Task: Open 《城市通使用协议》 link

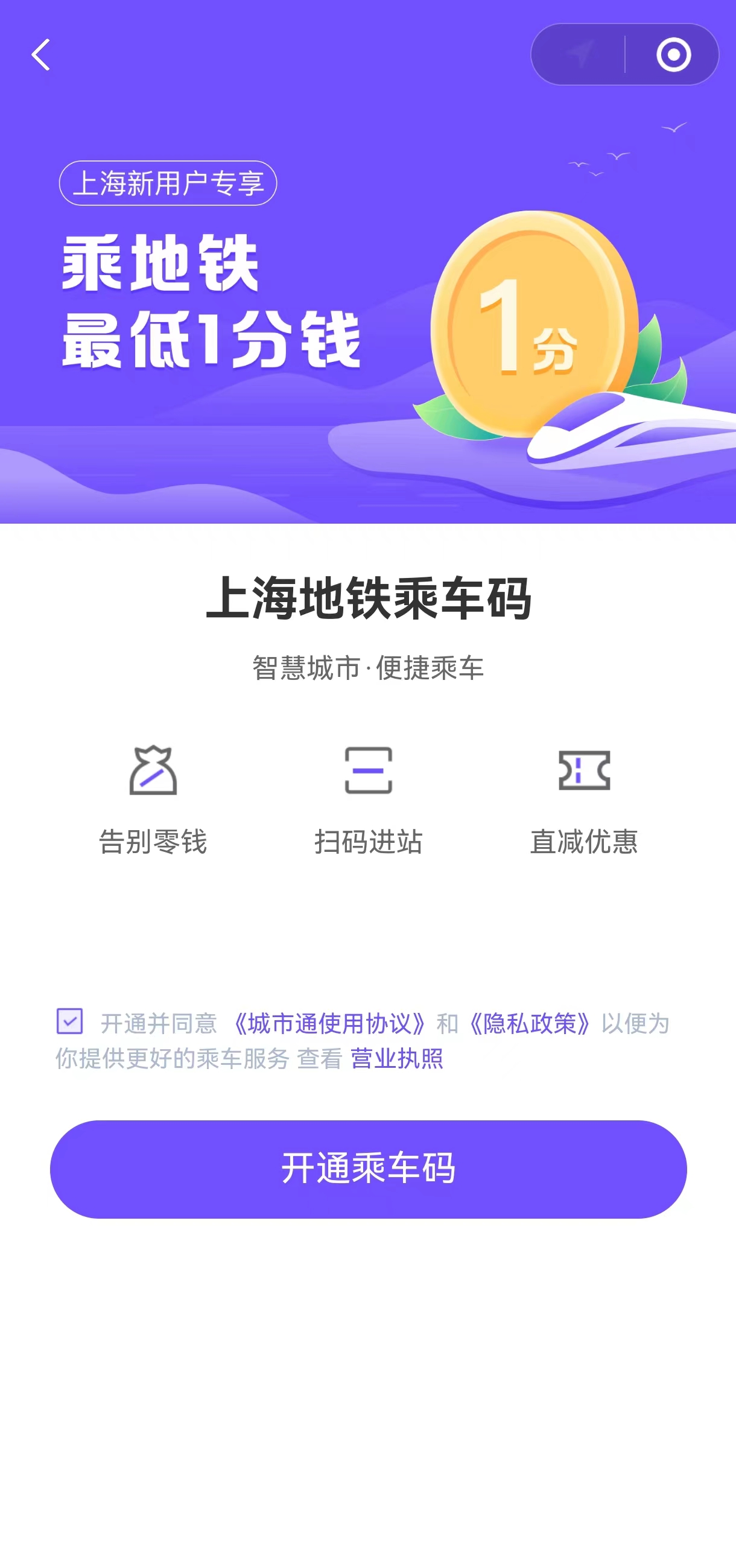Action: (x=329, y=1023)
